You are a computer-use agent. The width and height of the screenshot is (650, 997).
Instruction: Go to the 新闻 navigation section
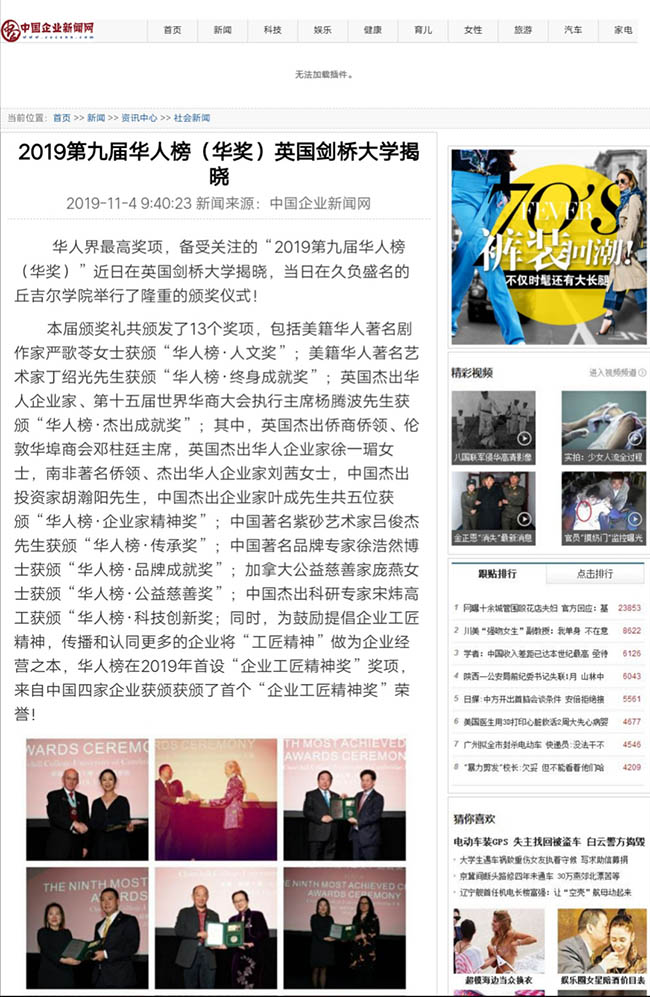[222, 30]
